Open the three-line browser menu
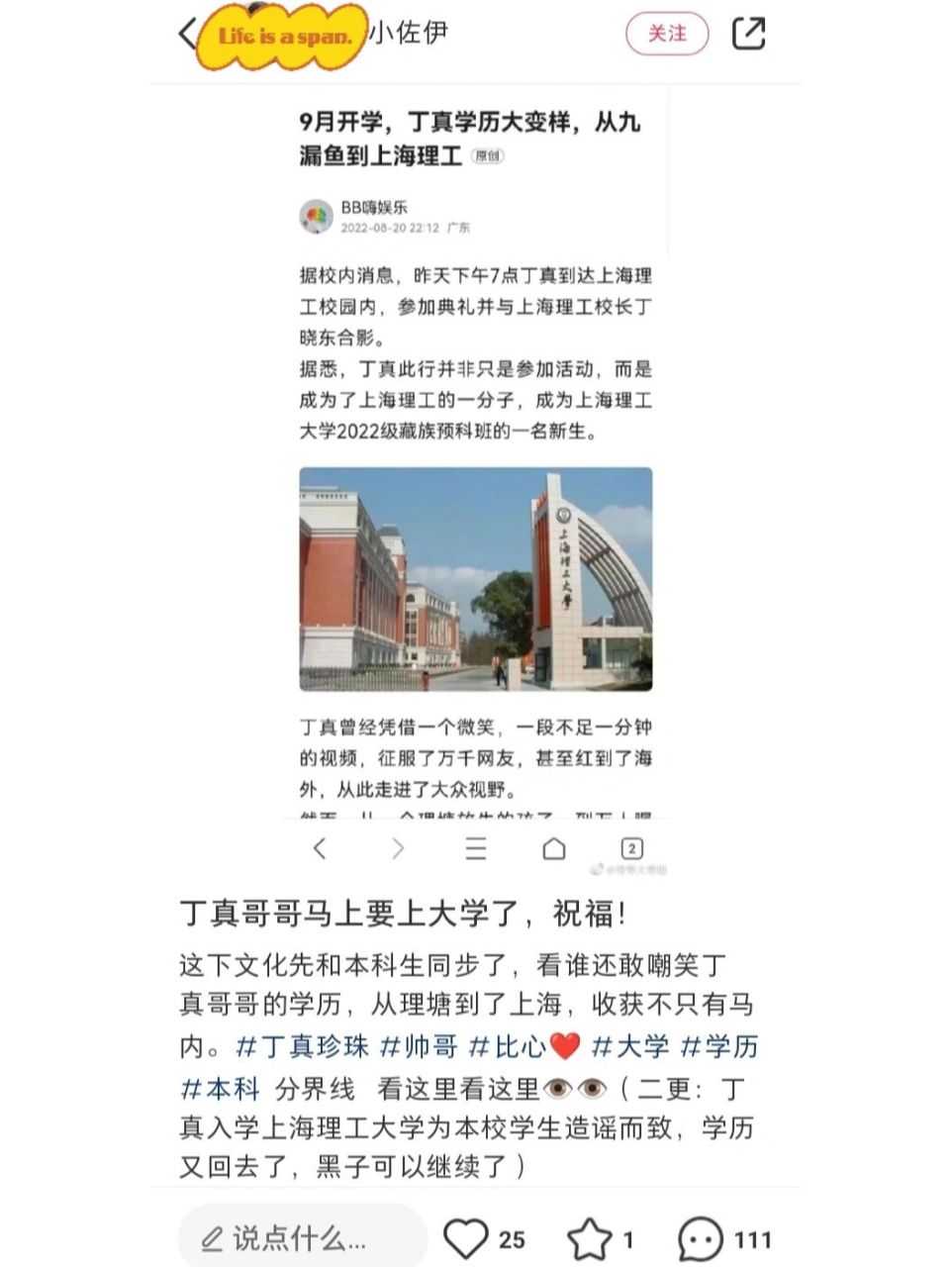Screen dimensions: 952x1267 475,848
